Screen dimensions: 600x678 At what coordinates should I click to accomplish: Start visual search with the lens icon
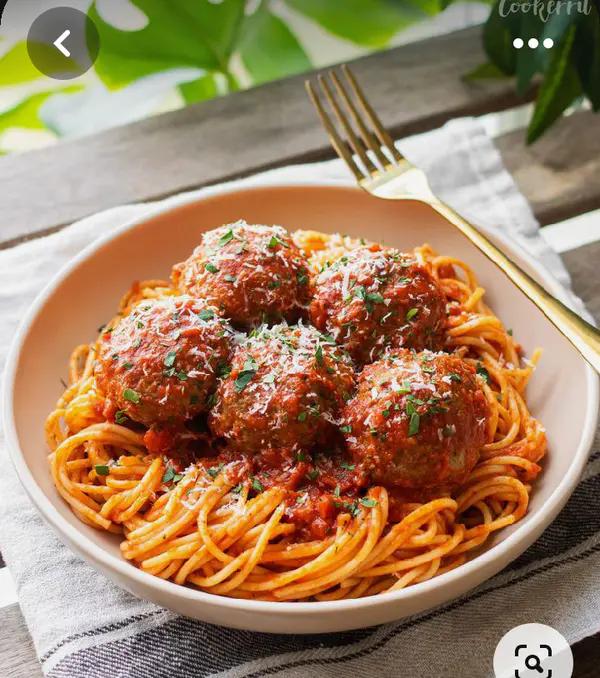(x=534, y=658)
